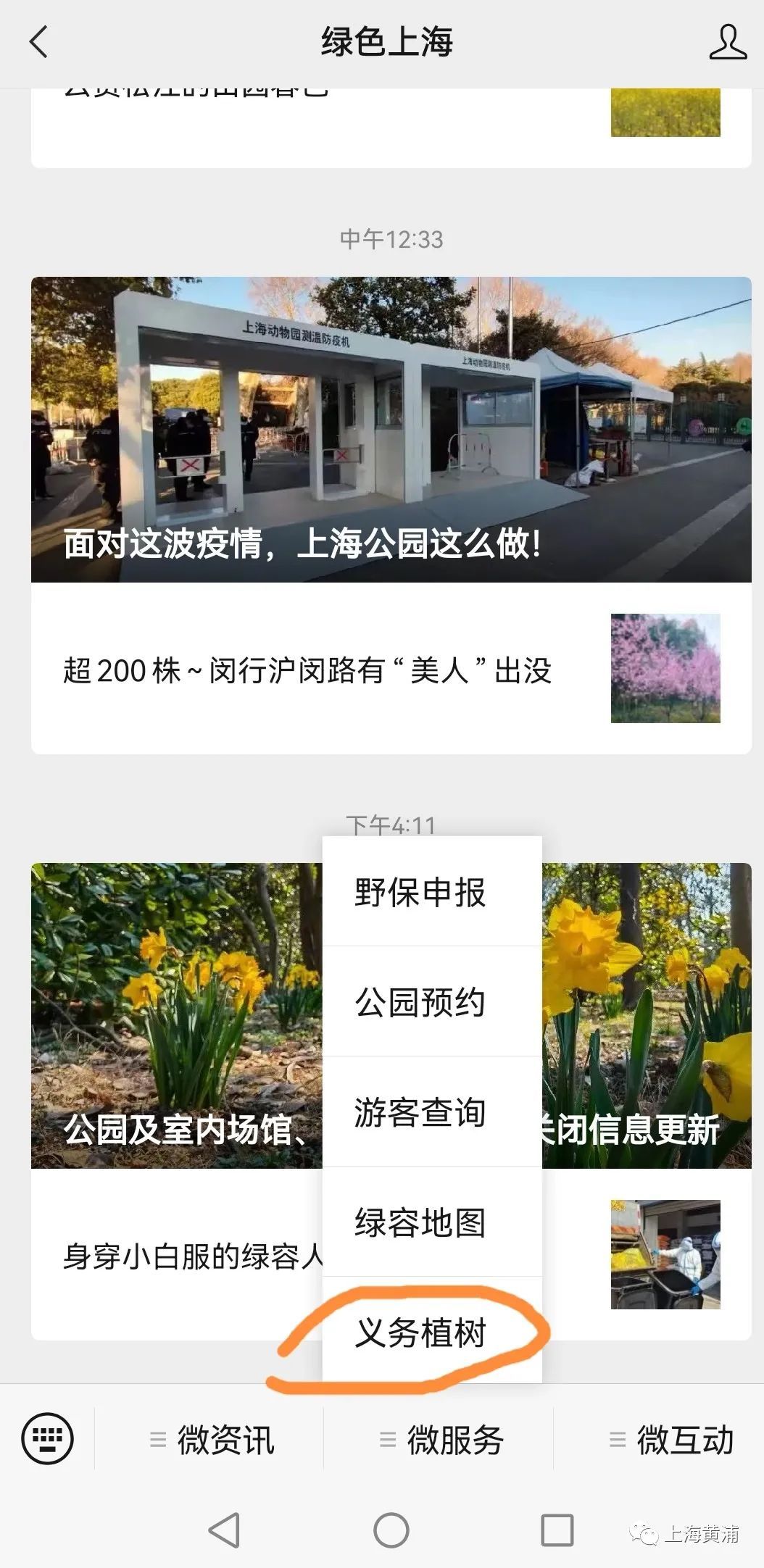764x1568 pixels.
Task: Tap the 微服务 bottom menu
Action: tap(440, 1440)
